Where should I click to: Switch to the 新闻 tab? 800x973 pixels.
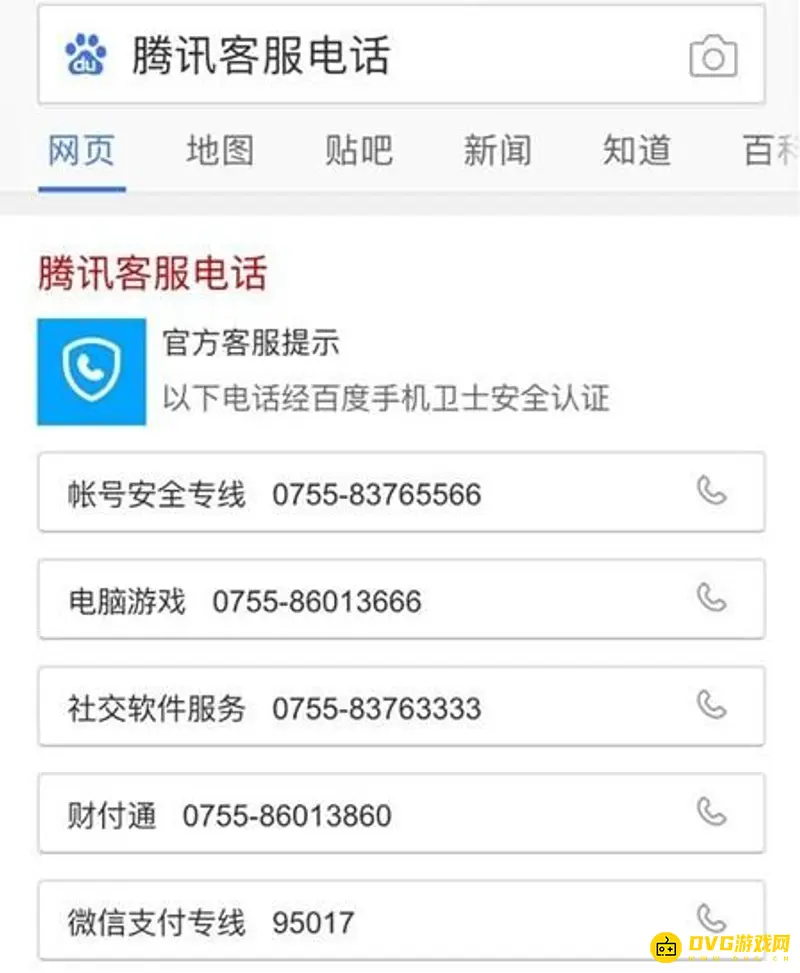[497, 151]
